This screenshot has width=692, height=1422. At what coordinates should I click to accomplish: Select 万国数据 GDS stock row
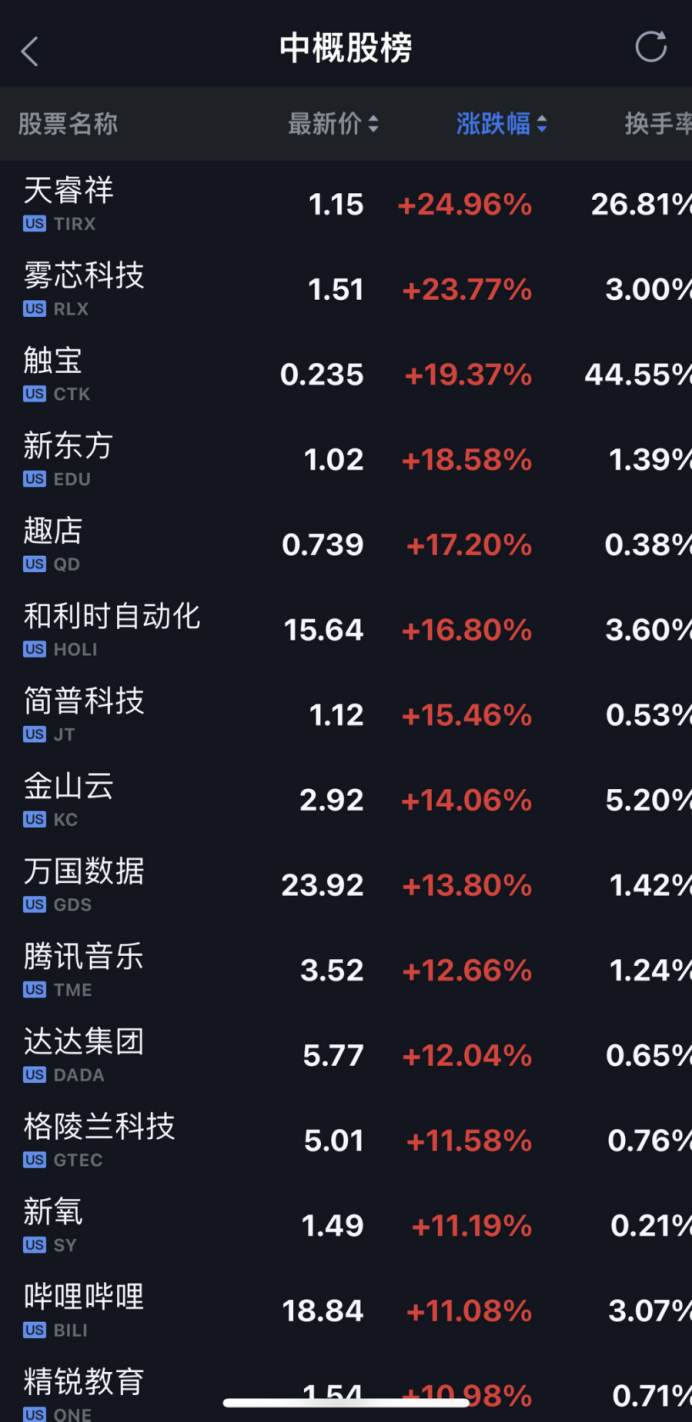(84, 883)
